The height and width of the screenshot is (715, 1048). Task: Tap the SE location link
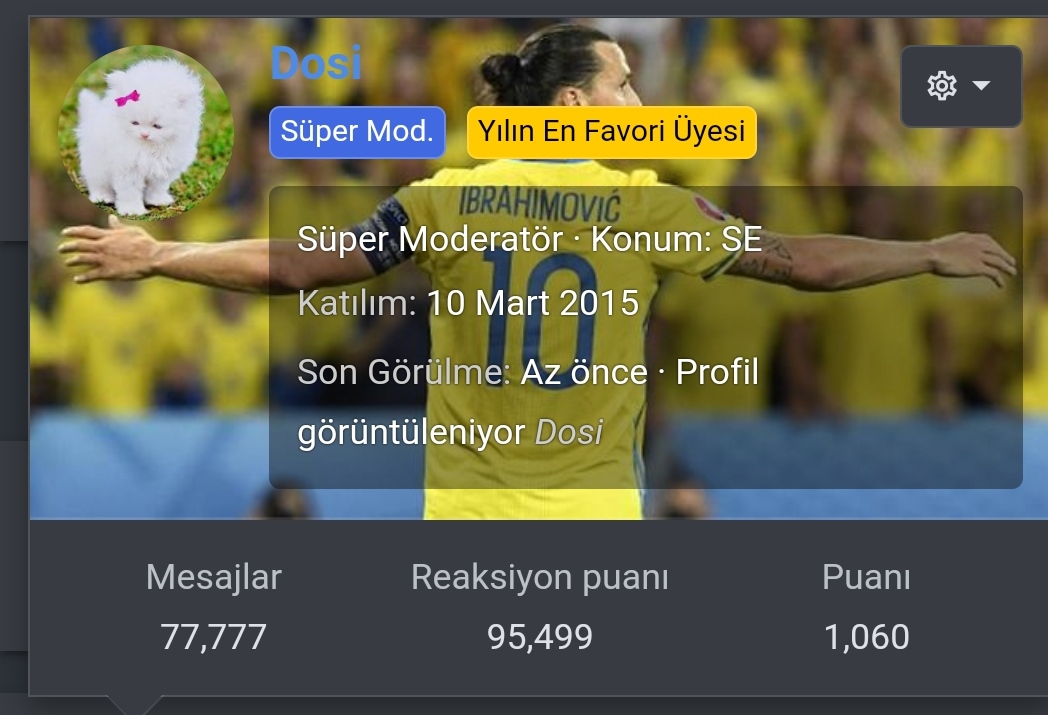coord(741,239)
